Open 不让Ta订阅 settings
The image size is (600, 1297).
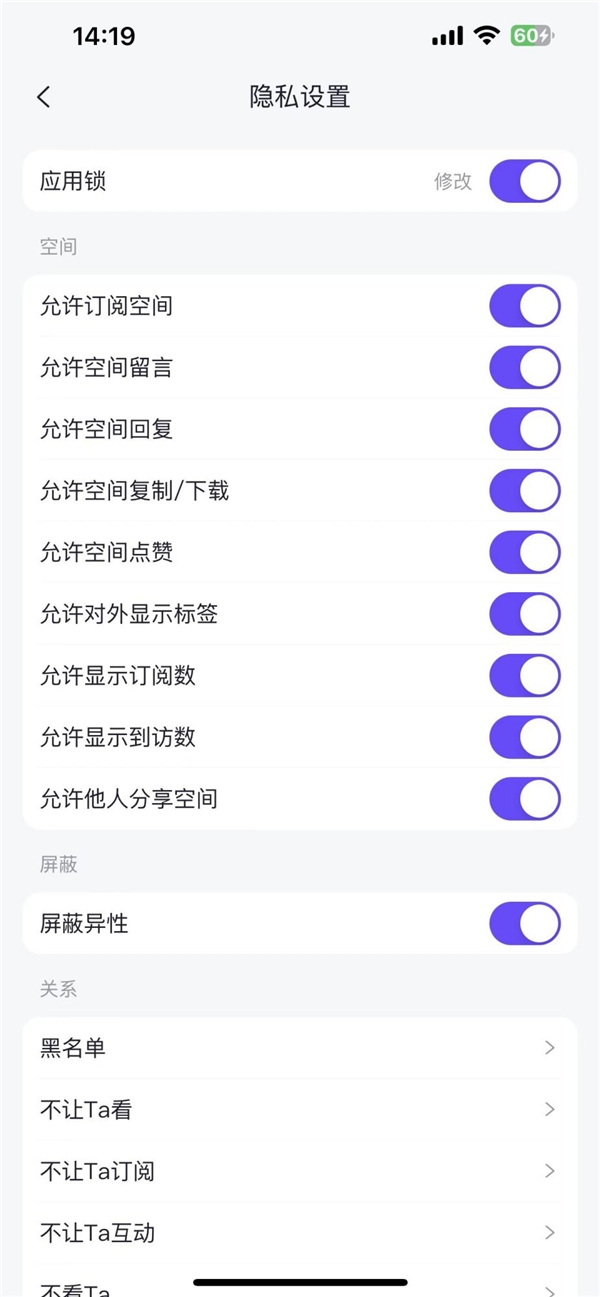[x=300, y=1171]
